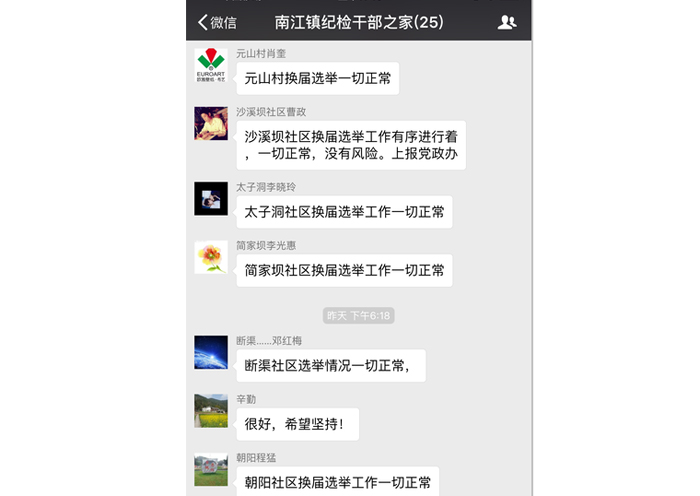Open 元山村肖奎's profile avatar
The image size is (700, 496).
211,65
